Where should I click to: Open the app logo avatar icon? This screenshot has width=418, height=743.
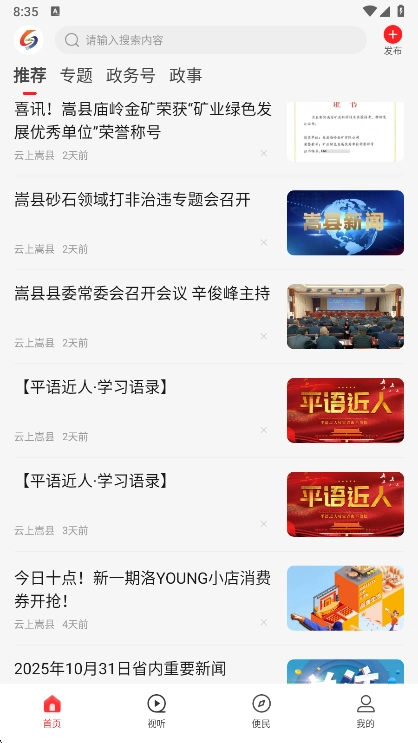pyautogui.click(x=29, y=40)
